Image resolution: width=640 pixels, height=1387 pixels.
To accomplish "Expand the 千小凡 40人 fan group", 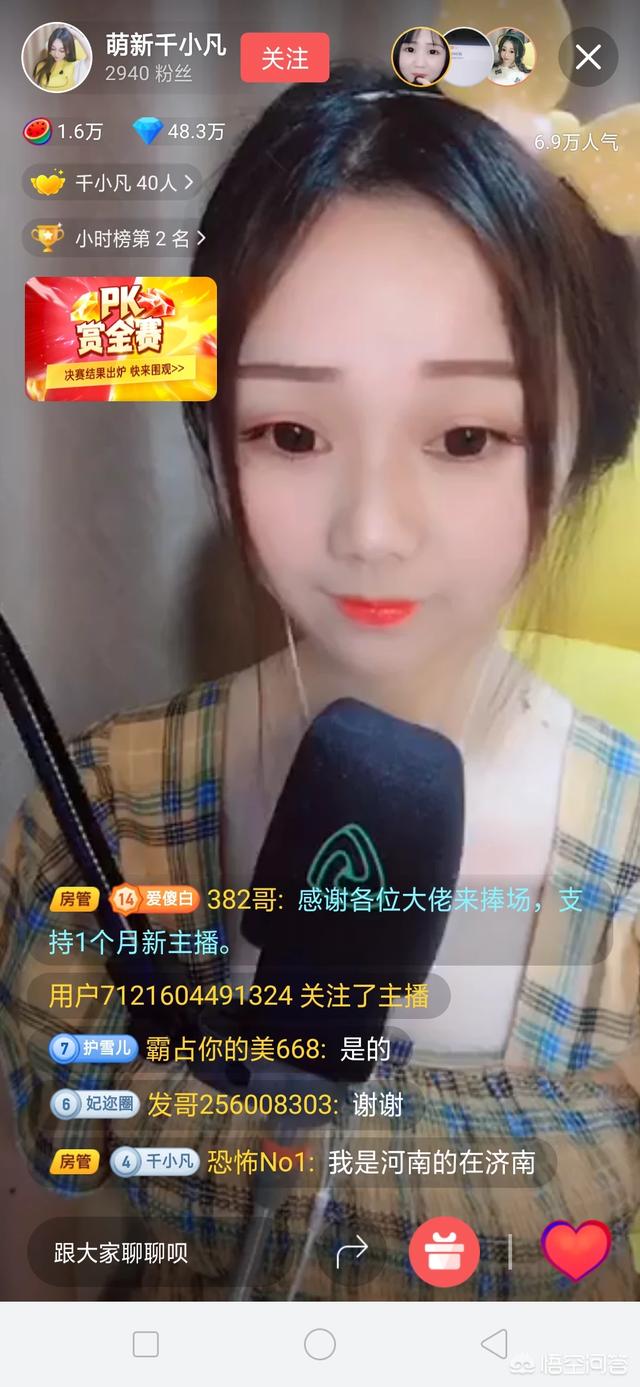I will [112, 183].
